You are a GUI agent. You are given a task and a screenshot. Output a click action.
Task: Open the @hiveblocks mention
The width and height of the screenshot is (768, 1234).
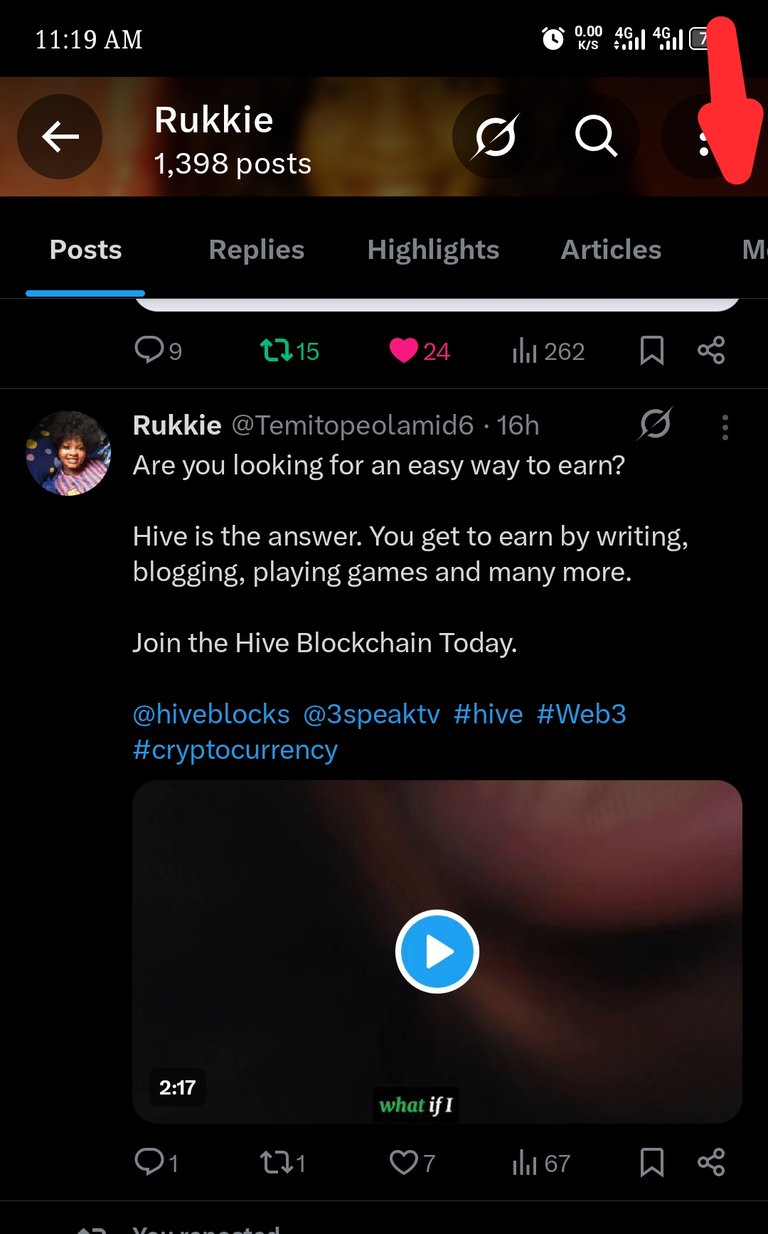click(x=211, y=714)
